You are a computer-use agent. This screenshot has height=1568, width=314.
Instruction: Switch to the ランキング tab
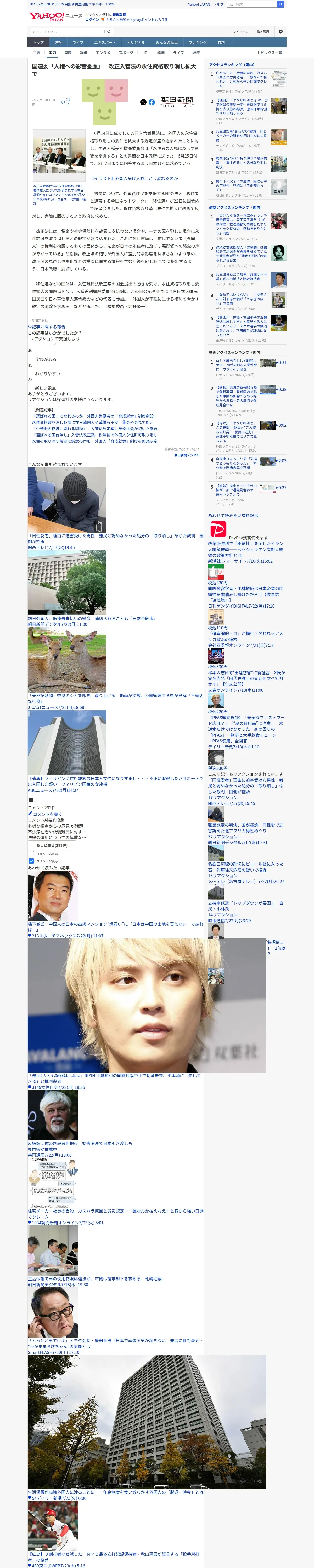tap(197, 43)
